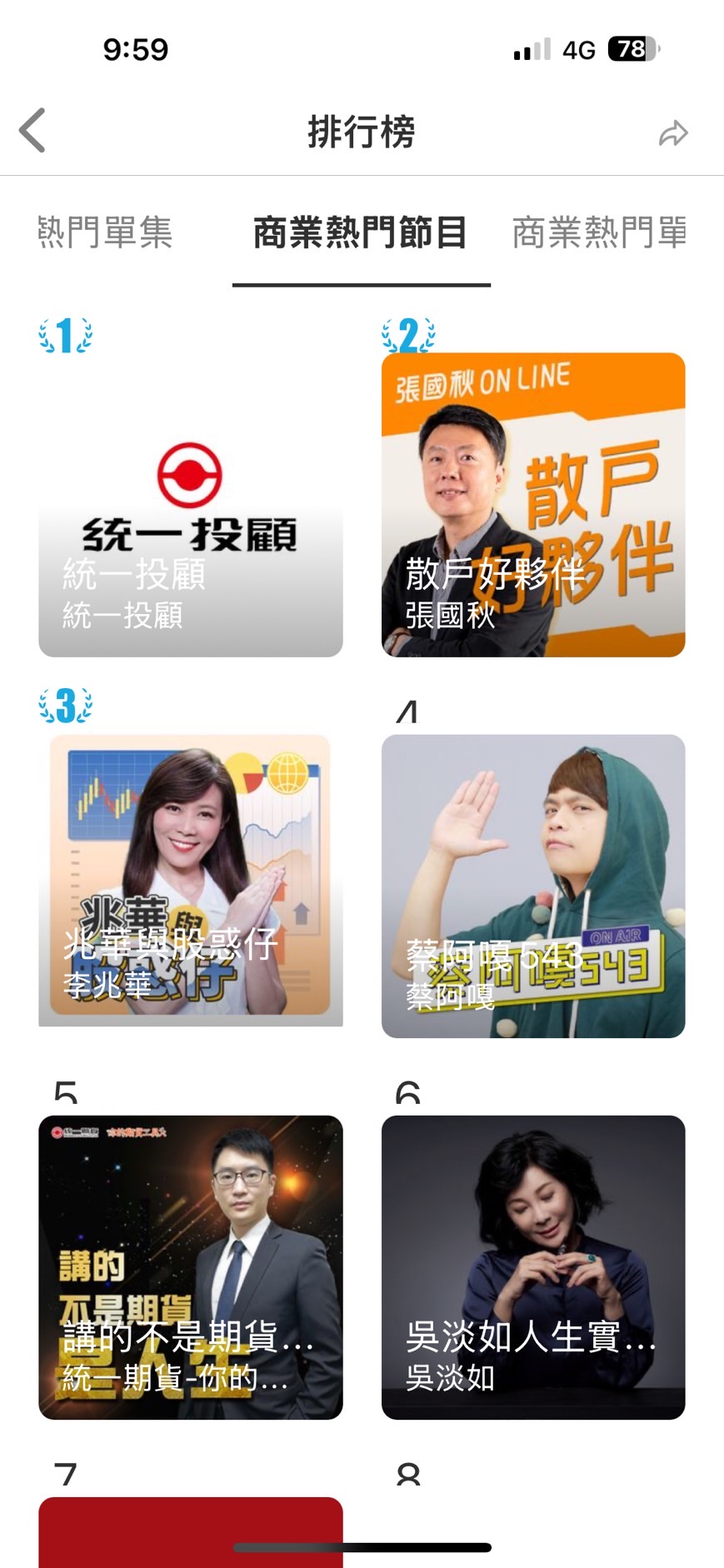Open 吳淡如人生實 show by 吳淡如
The width and height of the screenshot is (724, 1568).
pos(533,1266)
